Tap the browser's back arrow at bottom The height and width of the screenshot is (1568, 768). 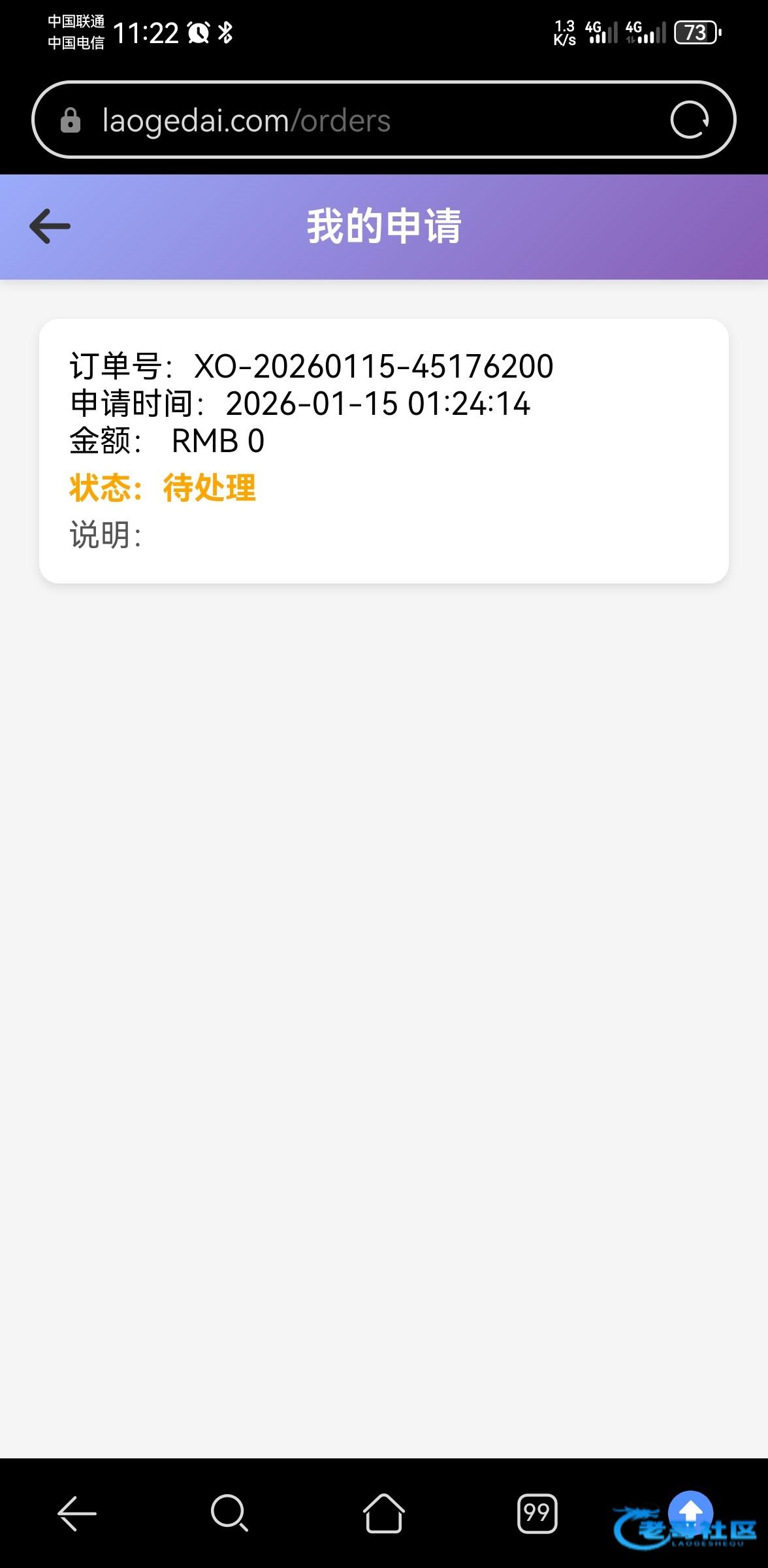click(x=77, y=1512)
